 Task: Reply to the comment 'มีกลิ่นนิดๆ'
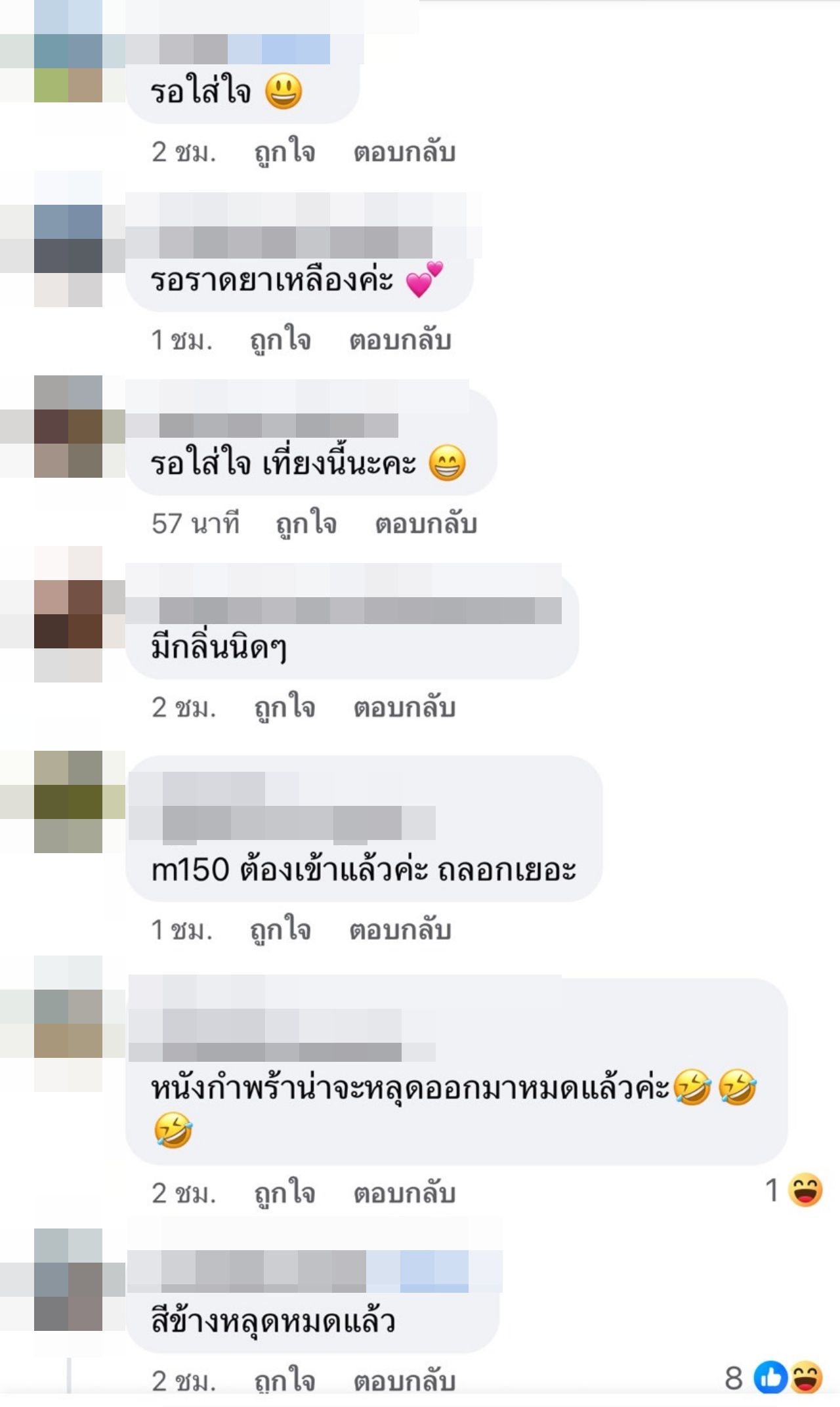(x=404, y=707)
